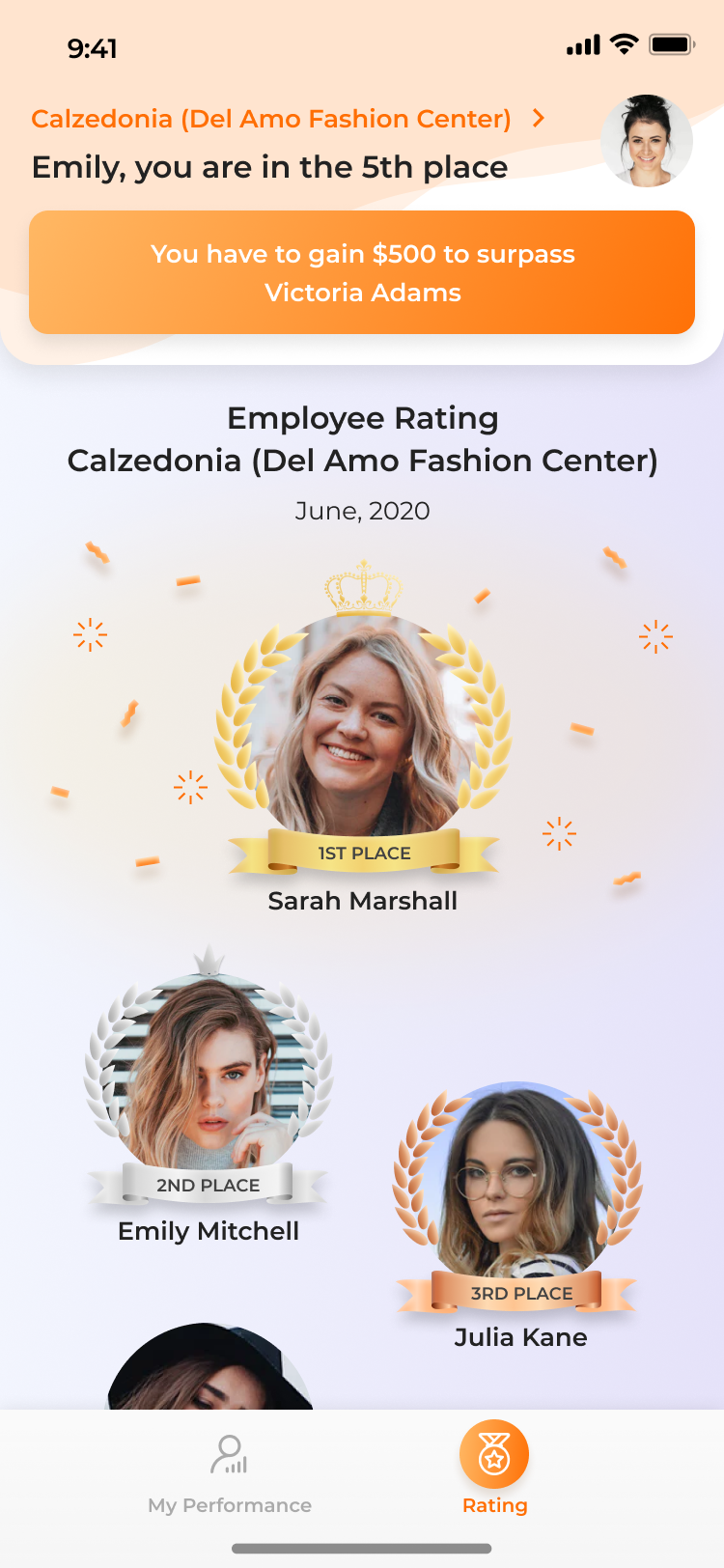Open Julia Kane's 3rd place profile
724x1568 pixels.
(x=519, y=1183)
